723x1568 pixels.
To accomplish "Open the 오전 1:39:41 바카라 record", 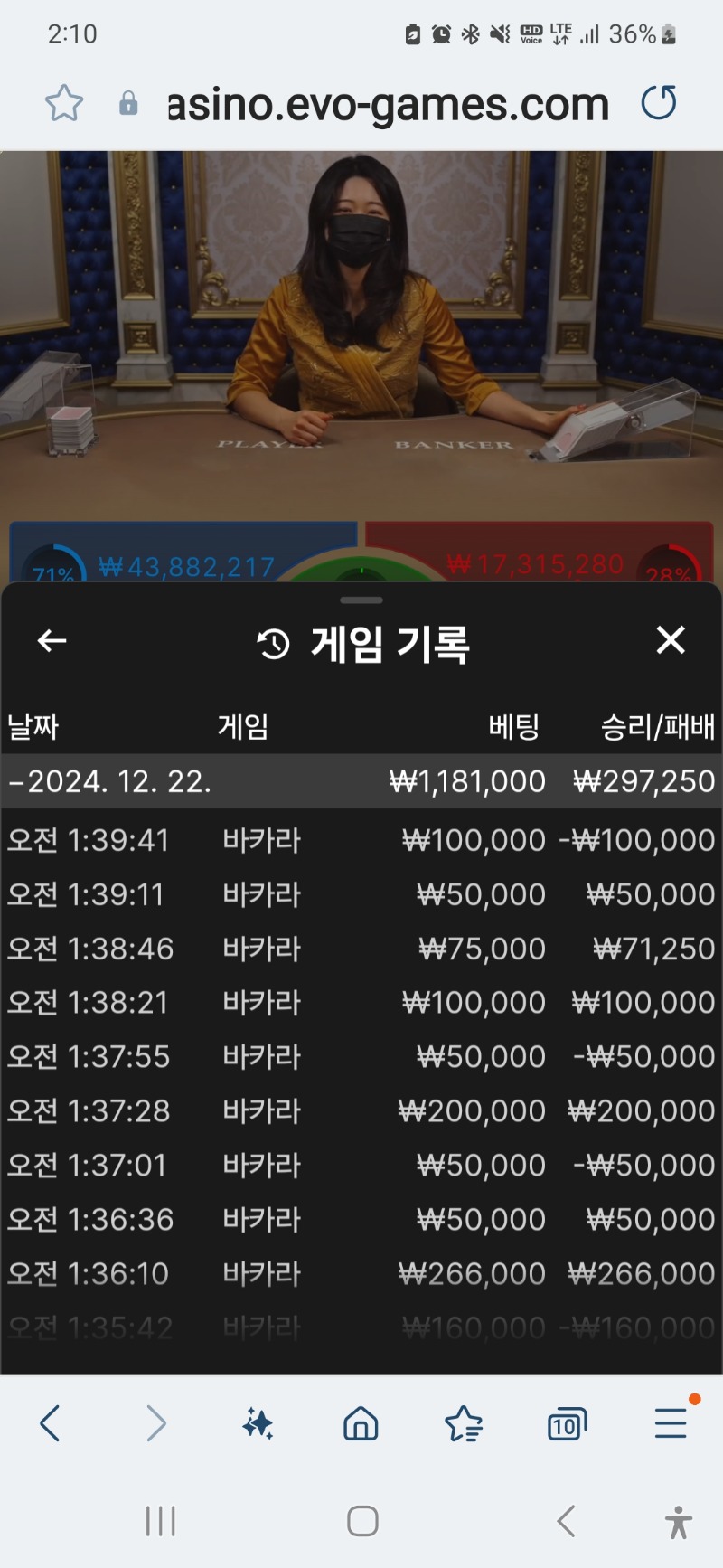I will click(361, 840).
